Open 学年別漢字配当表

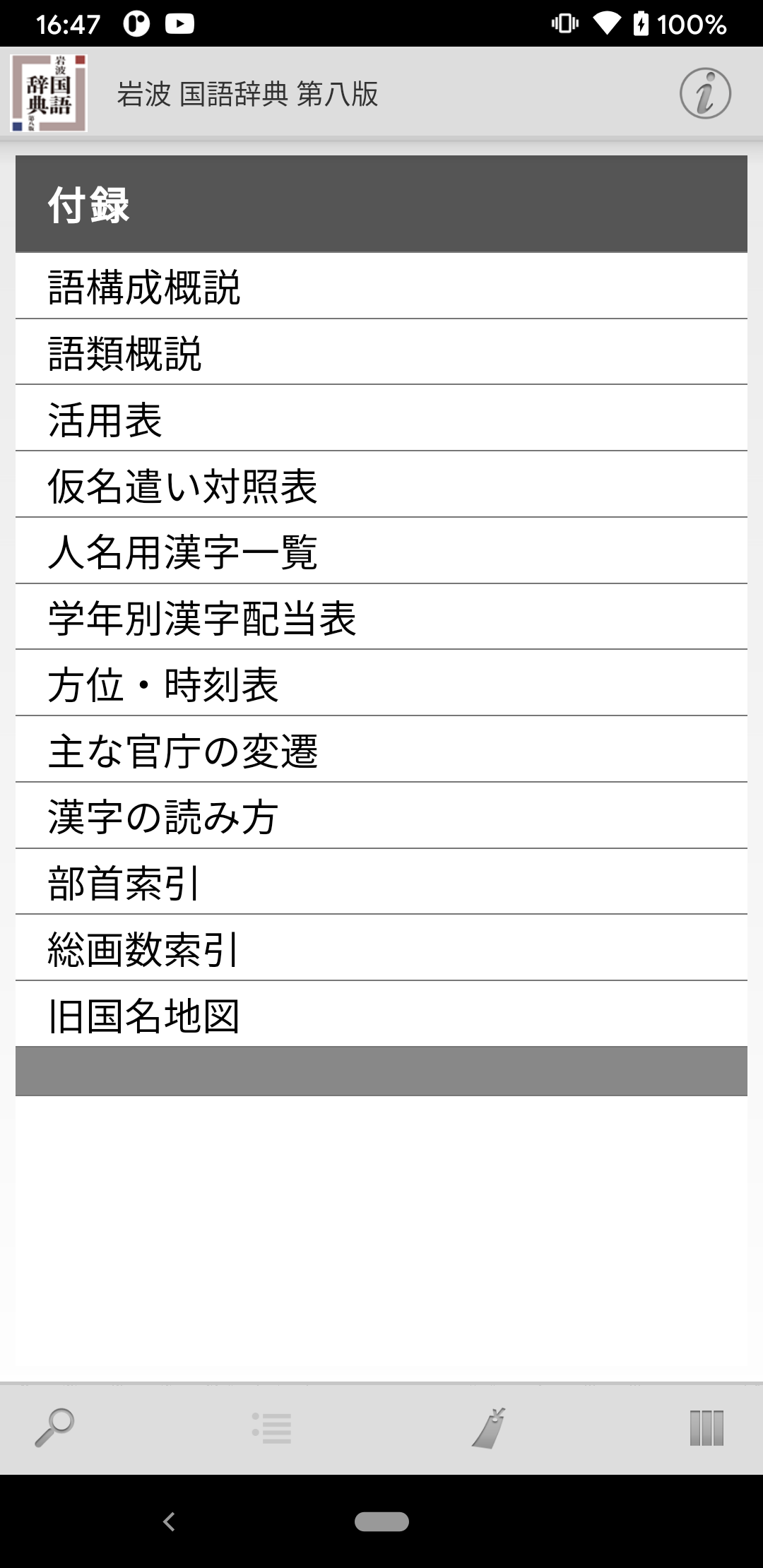(x=381, y=617)
